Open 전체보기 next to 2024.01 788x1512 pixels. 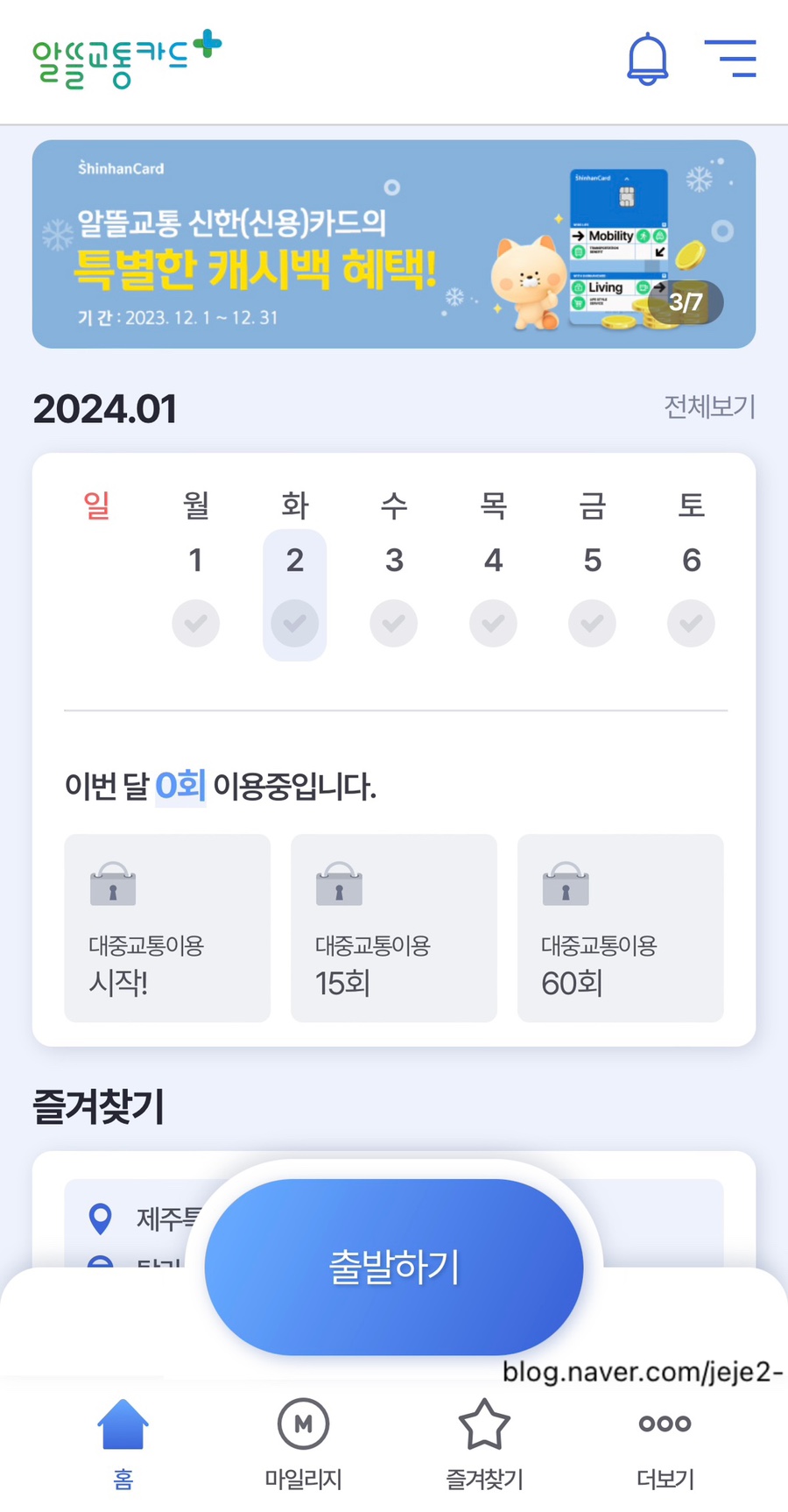click(x=708, y=407)
